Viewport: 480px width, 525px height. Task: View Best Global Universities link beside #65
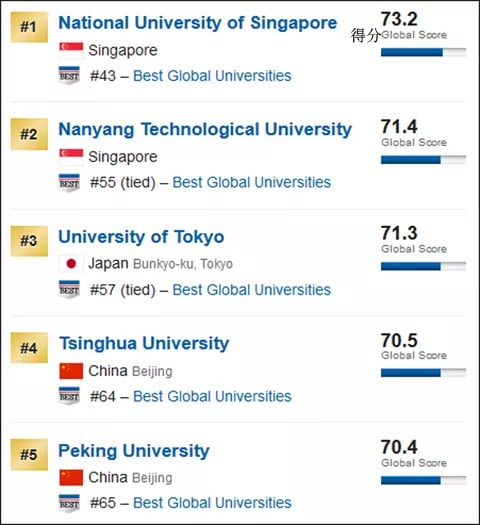212,503
